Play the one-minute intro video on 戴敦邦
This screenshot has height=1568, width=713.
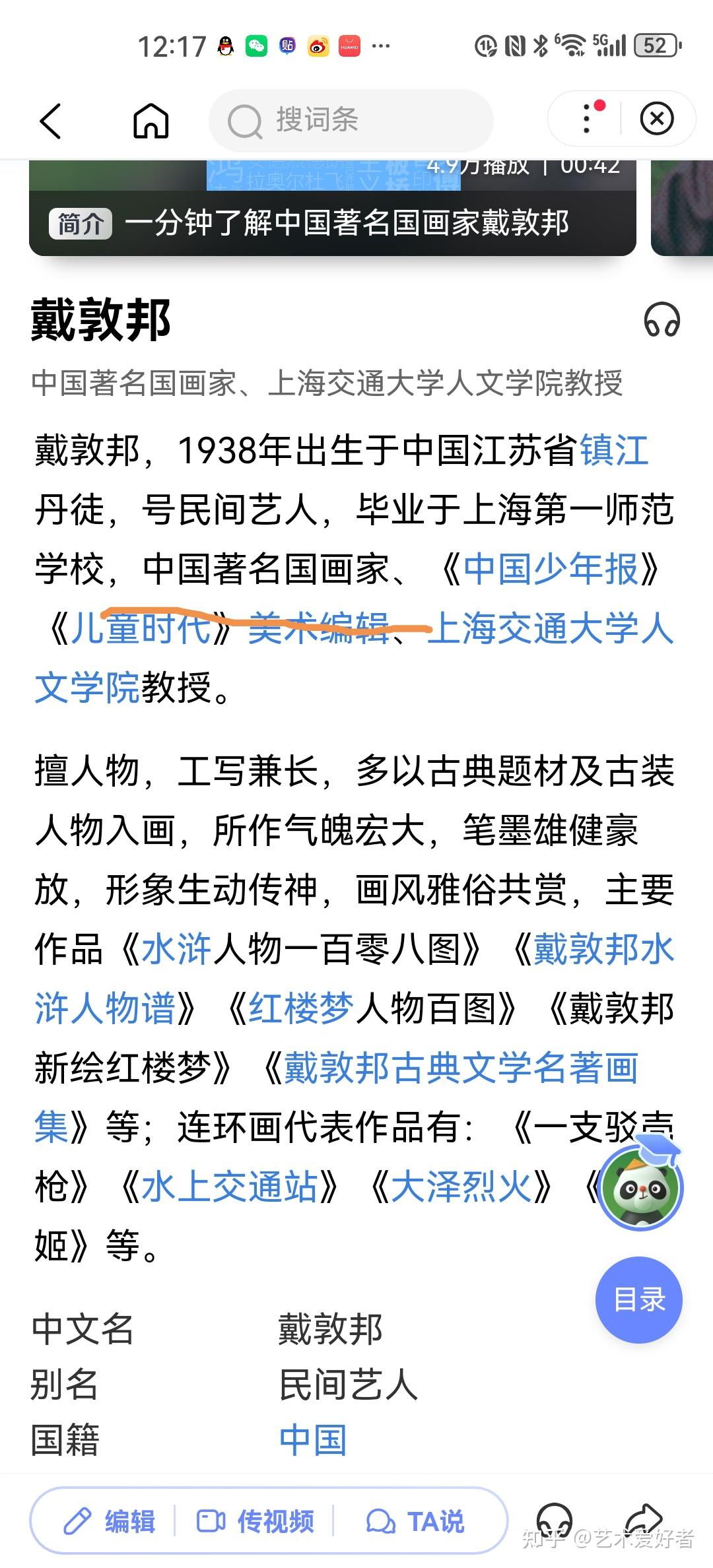[x=332, y=209]
